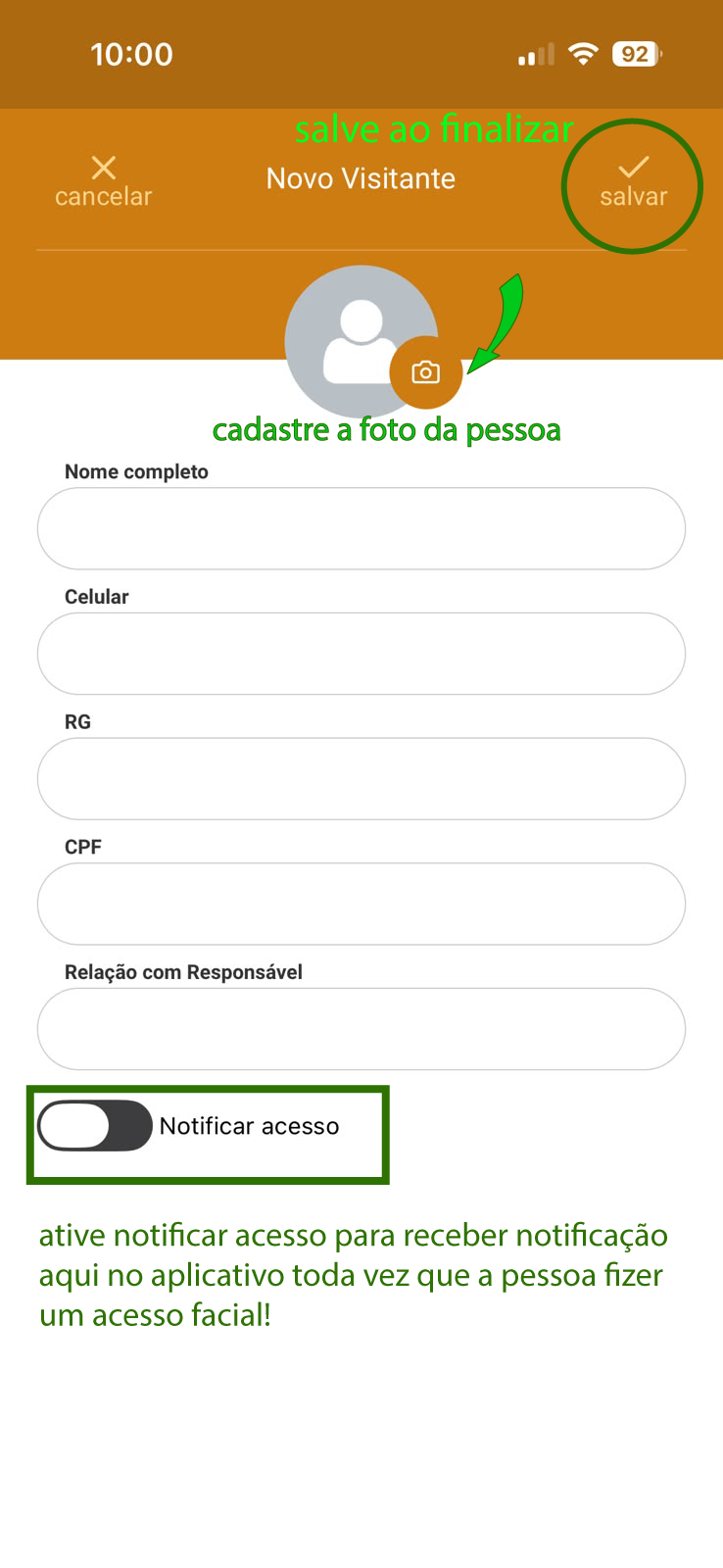Enable the Notificar acesso switch
The height and width of the screenshot is (1568, 723).
tap(95, 1125)
